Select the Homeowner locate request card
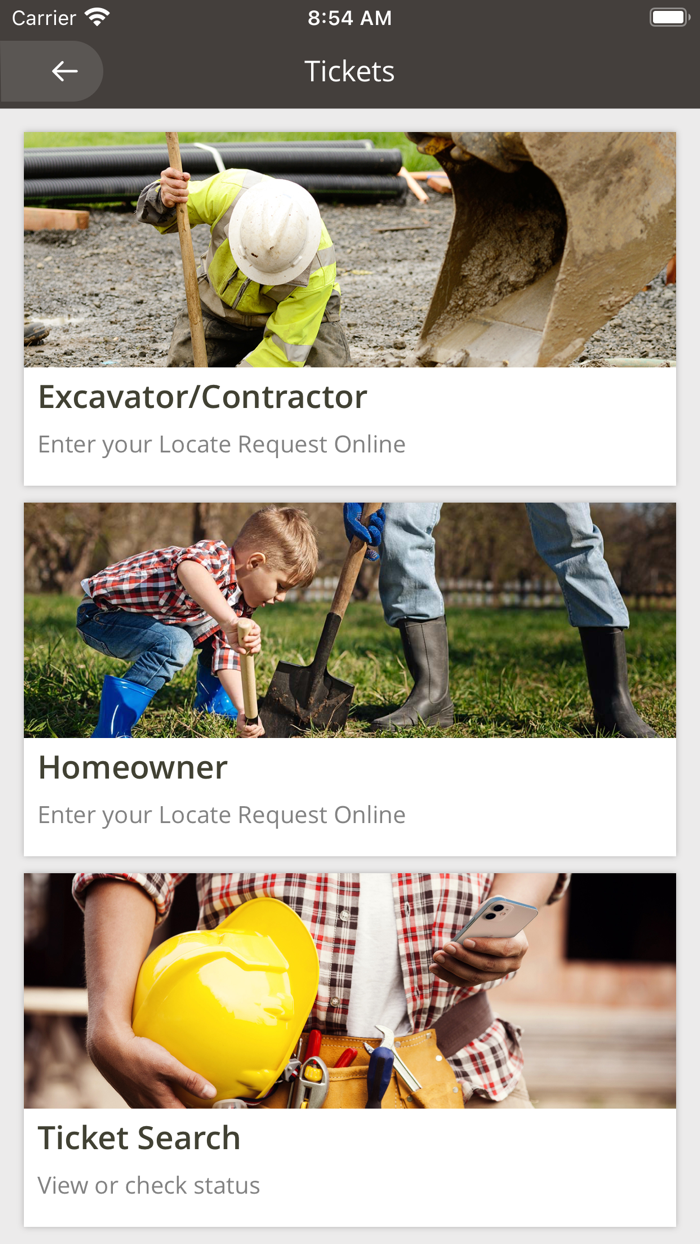 tap(350, 679)
